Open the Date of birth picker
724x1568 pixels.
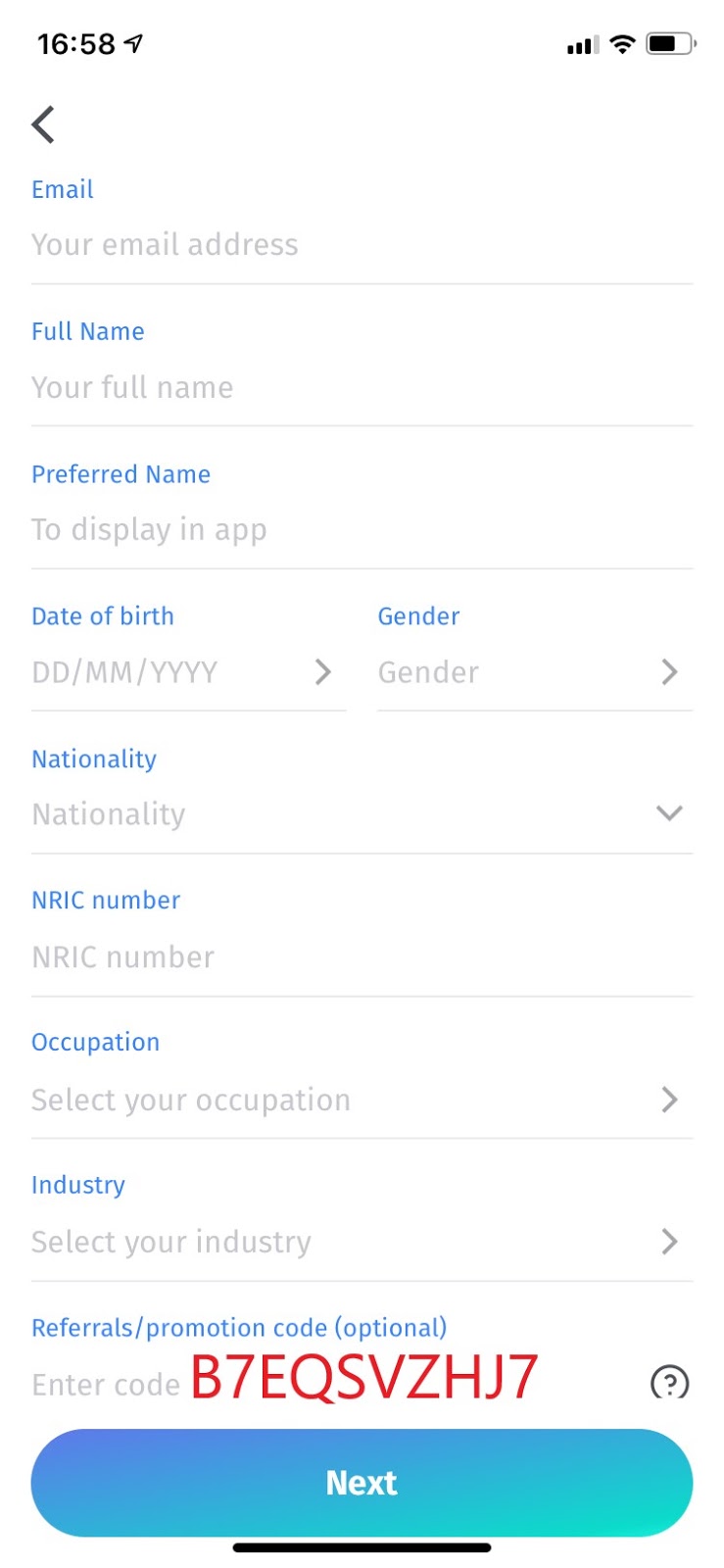coord(188,672)
